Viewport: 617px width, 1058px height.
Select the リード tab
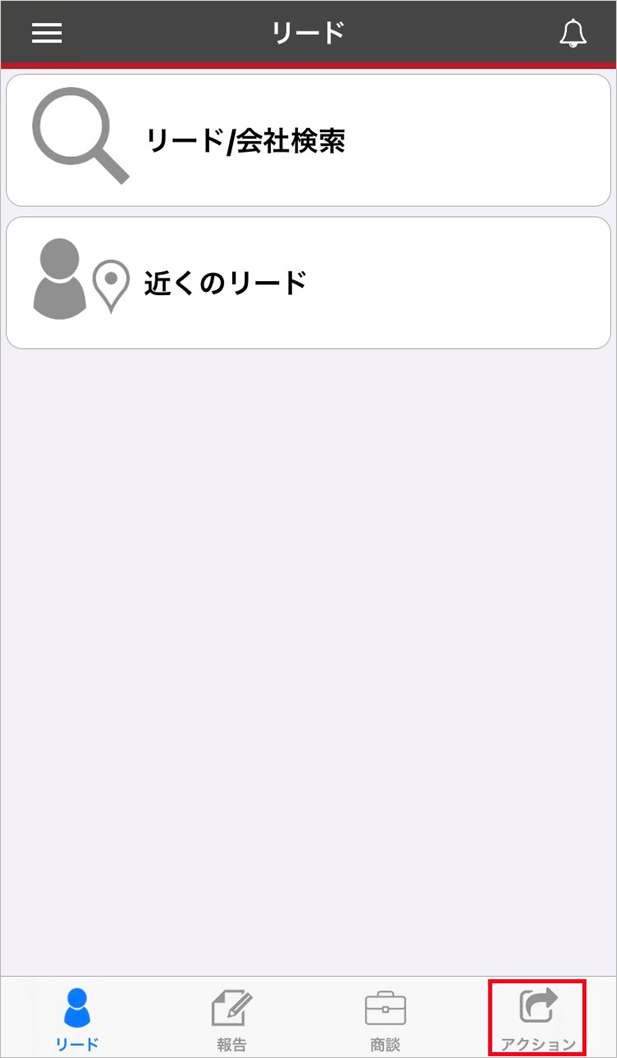point(77,1017)
